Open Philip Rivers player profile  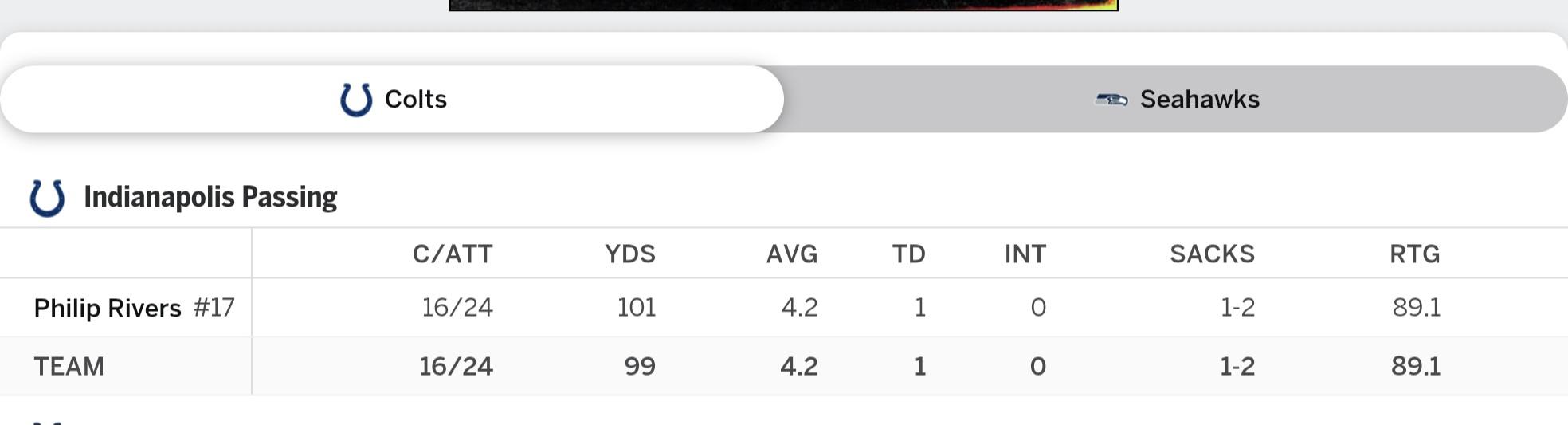[108, 308]
